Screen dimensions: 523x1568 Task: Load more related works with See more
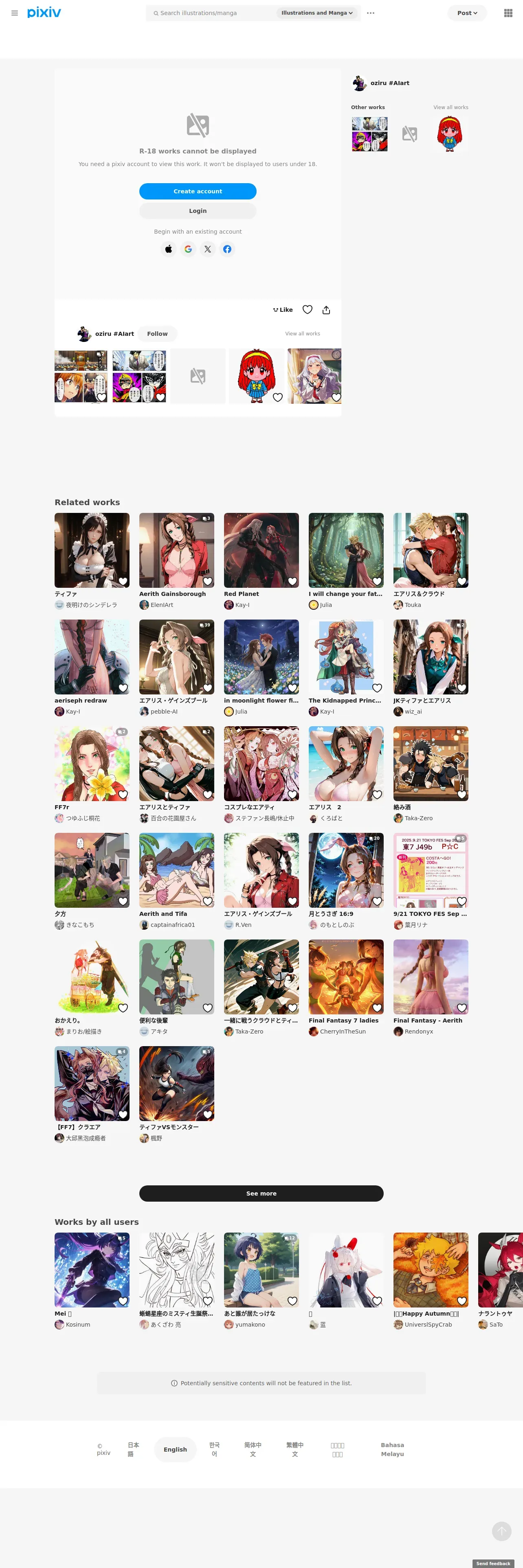coord(261,1193)
